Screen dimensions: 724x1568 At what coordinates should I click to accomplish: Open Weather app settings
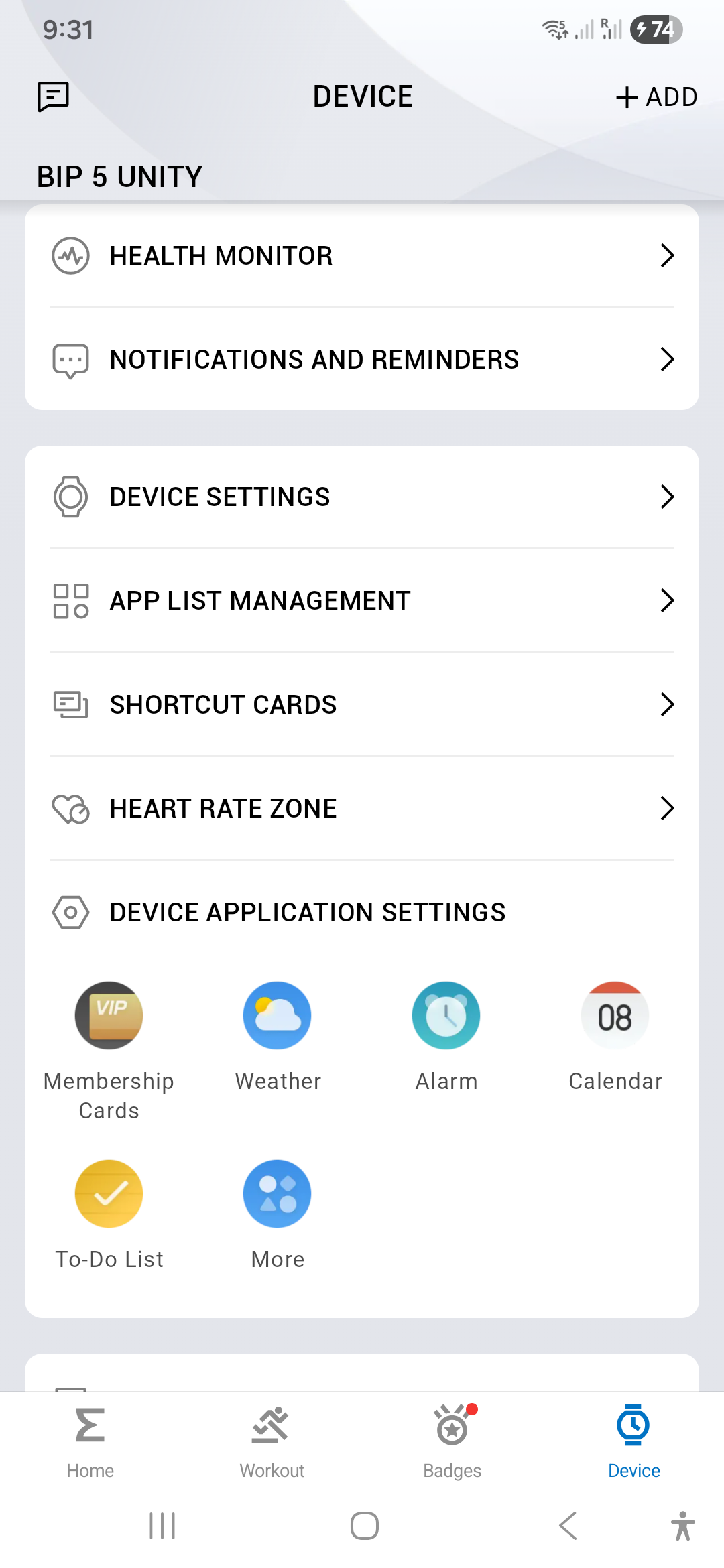pos(278,1016)
